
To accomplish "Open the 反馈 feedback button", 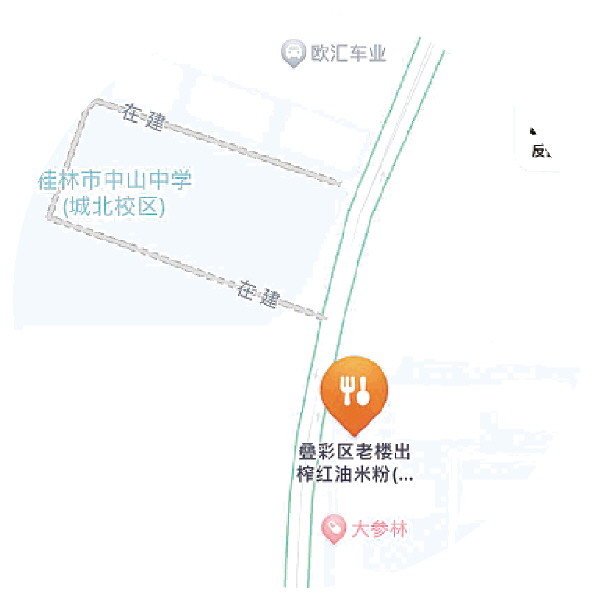I will click(539, 142).
